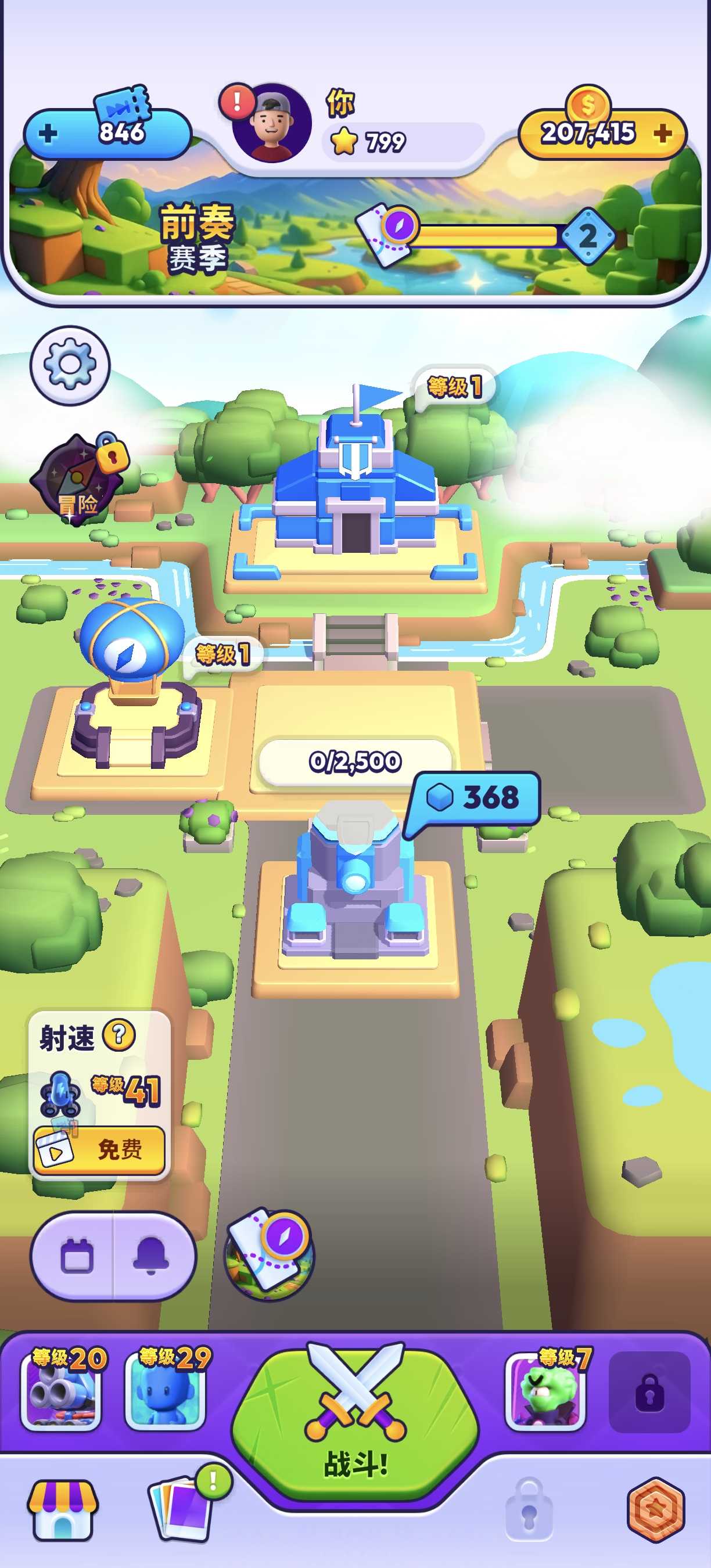Screen dimensions: 711x1568
Task: Add more tickets with the plus button
Action: pos(48,134)
